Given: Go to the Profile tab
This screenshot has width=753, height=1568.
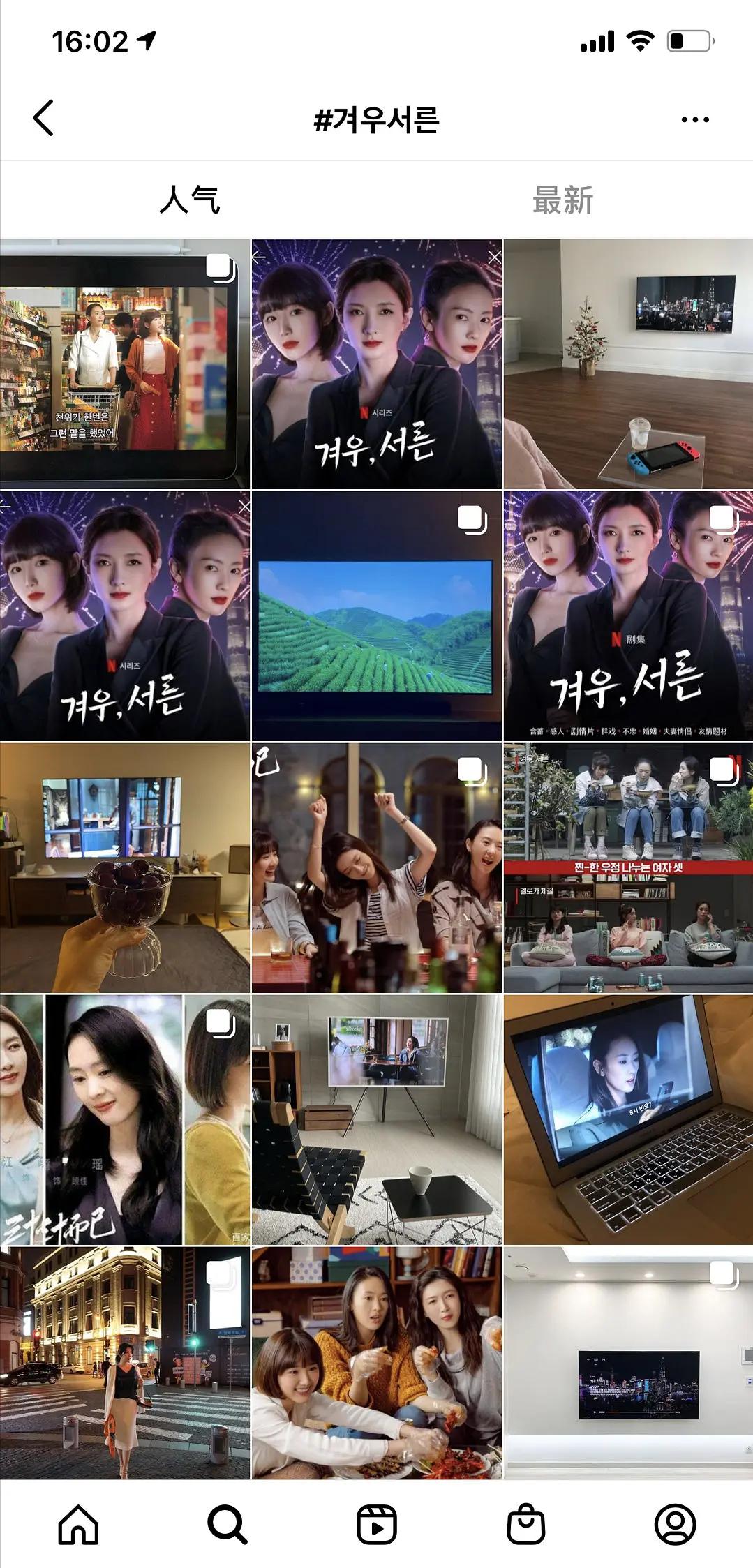Looking at the screenshot, I should (675, 1524).
